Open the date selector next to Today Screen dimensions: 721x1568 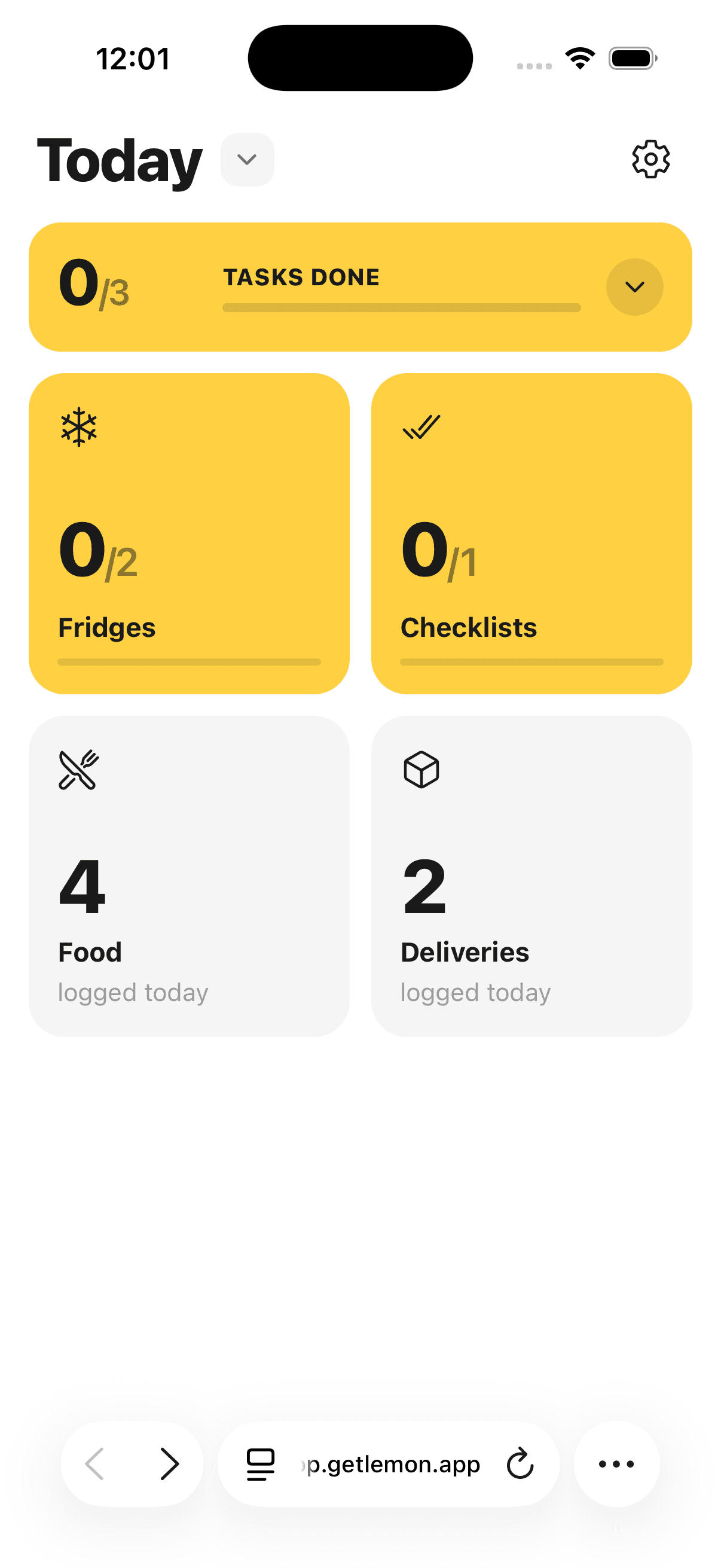[247, 160]
